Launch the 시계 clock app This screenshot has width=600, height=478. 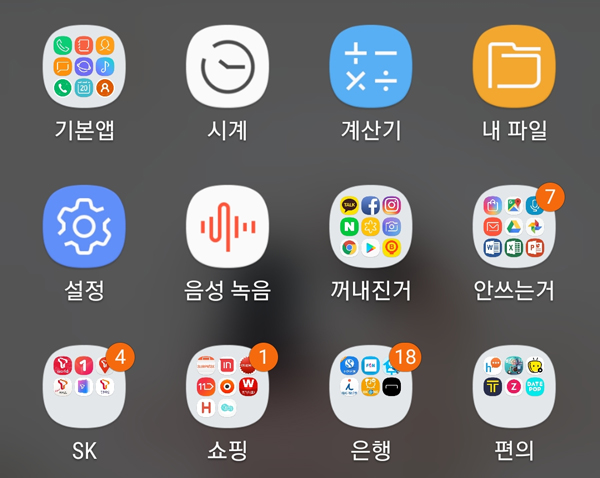point(228,67)
